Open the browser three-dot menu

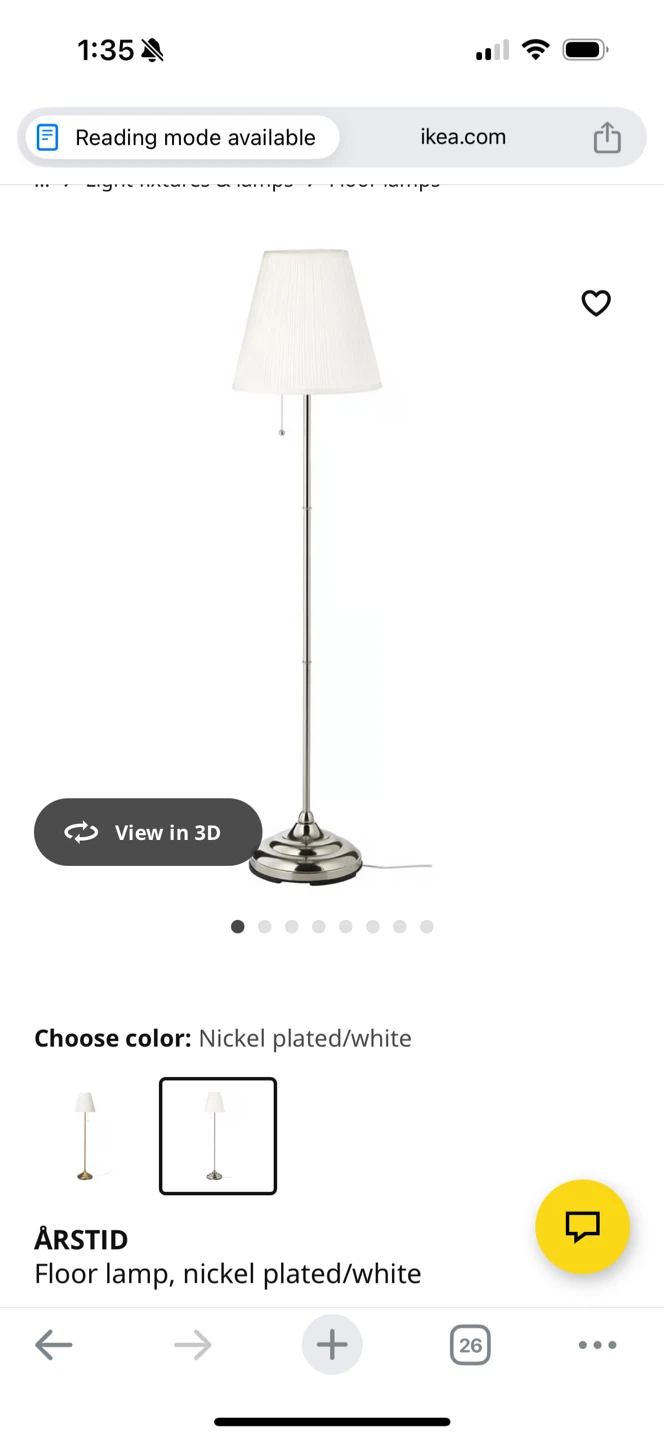[x=597, y=1345]
